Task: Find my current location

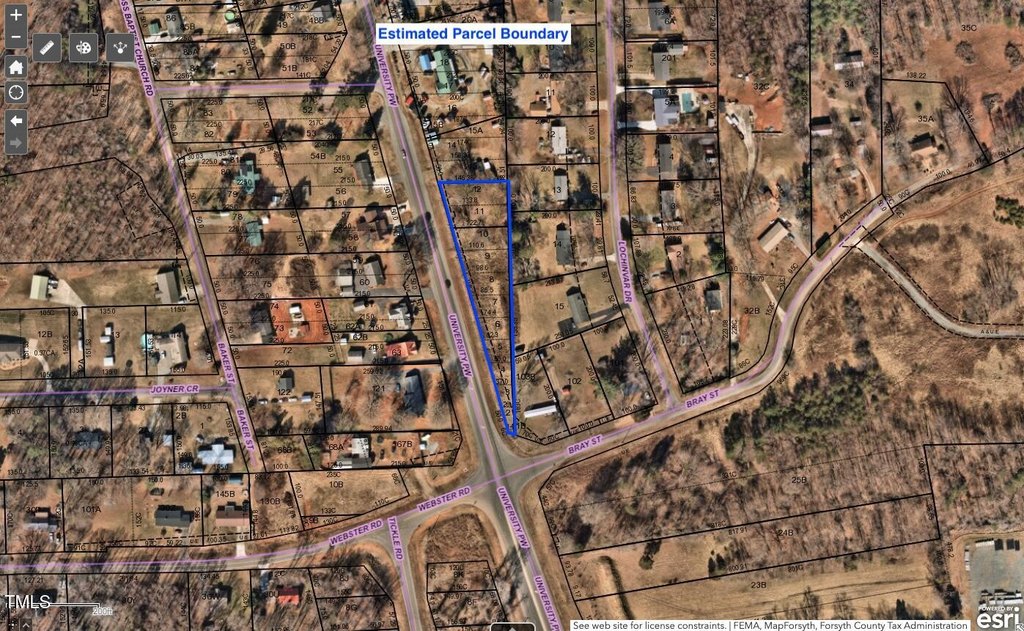Action: pyautogui.click(x=16, y=93)
